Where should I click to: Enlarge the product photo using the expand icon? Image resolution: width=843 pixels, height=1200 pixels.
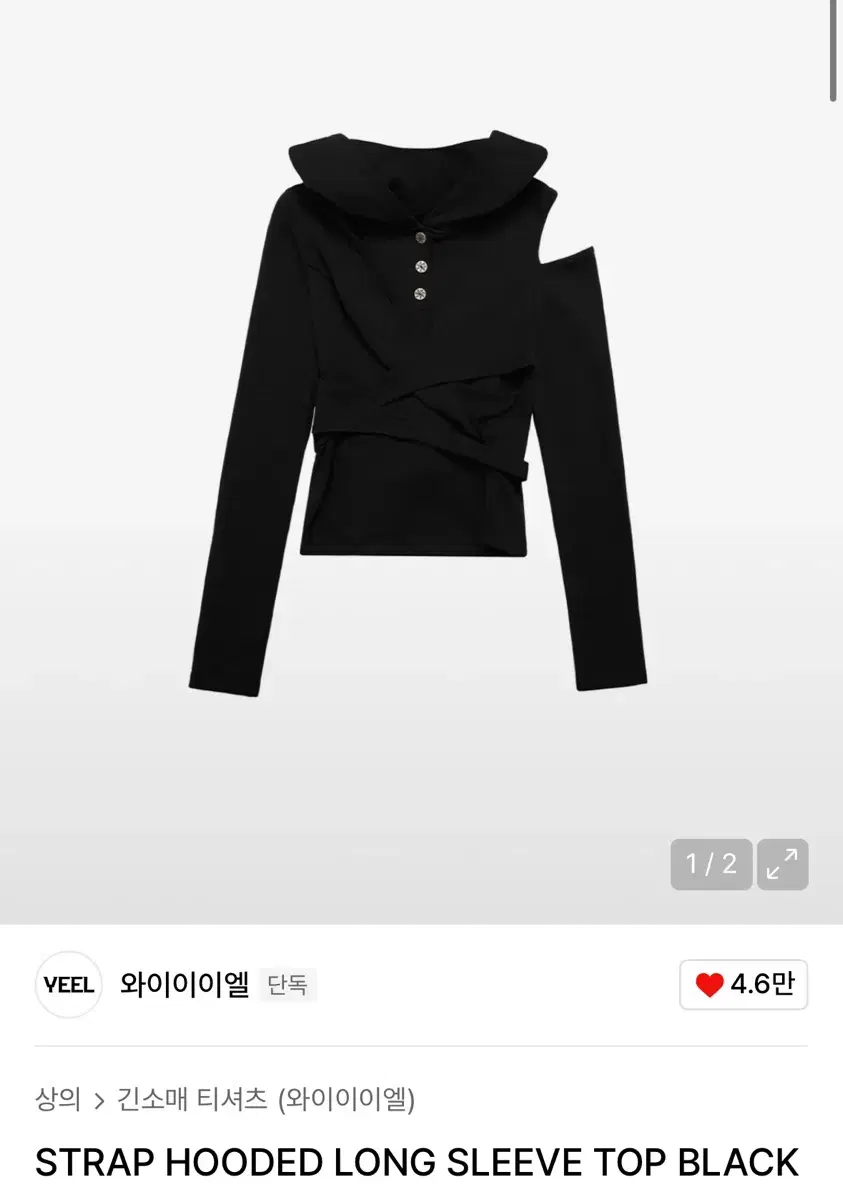pos(782,864)
